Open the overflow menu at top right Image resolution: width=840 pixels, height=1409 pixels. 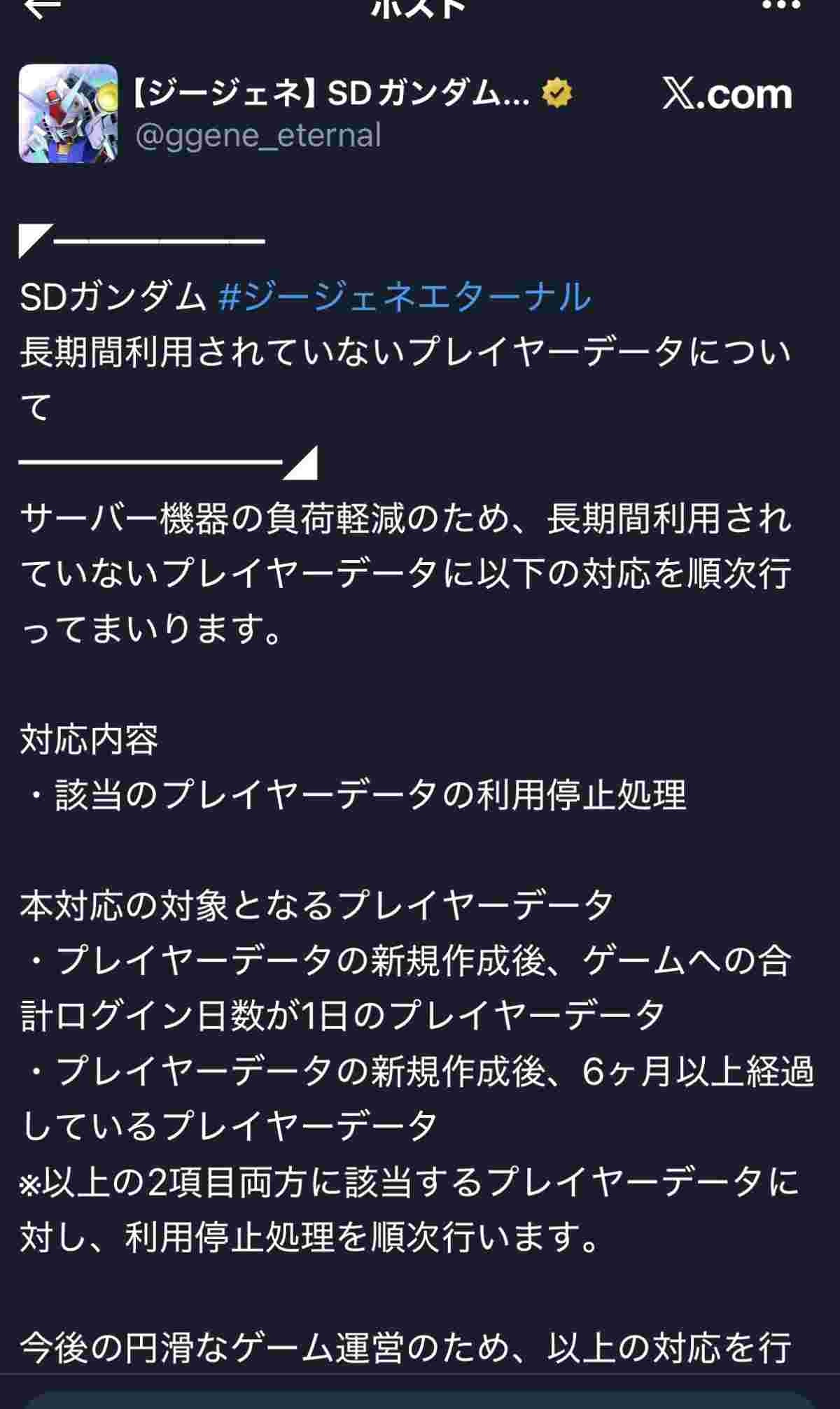tap(780, 6)
